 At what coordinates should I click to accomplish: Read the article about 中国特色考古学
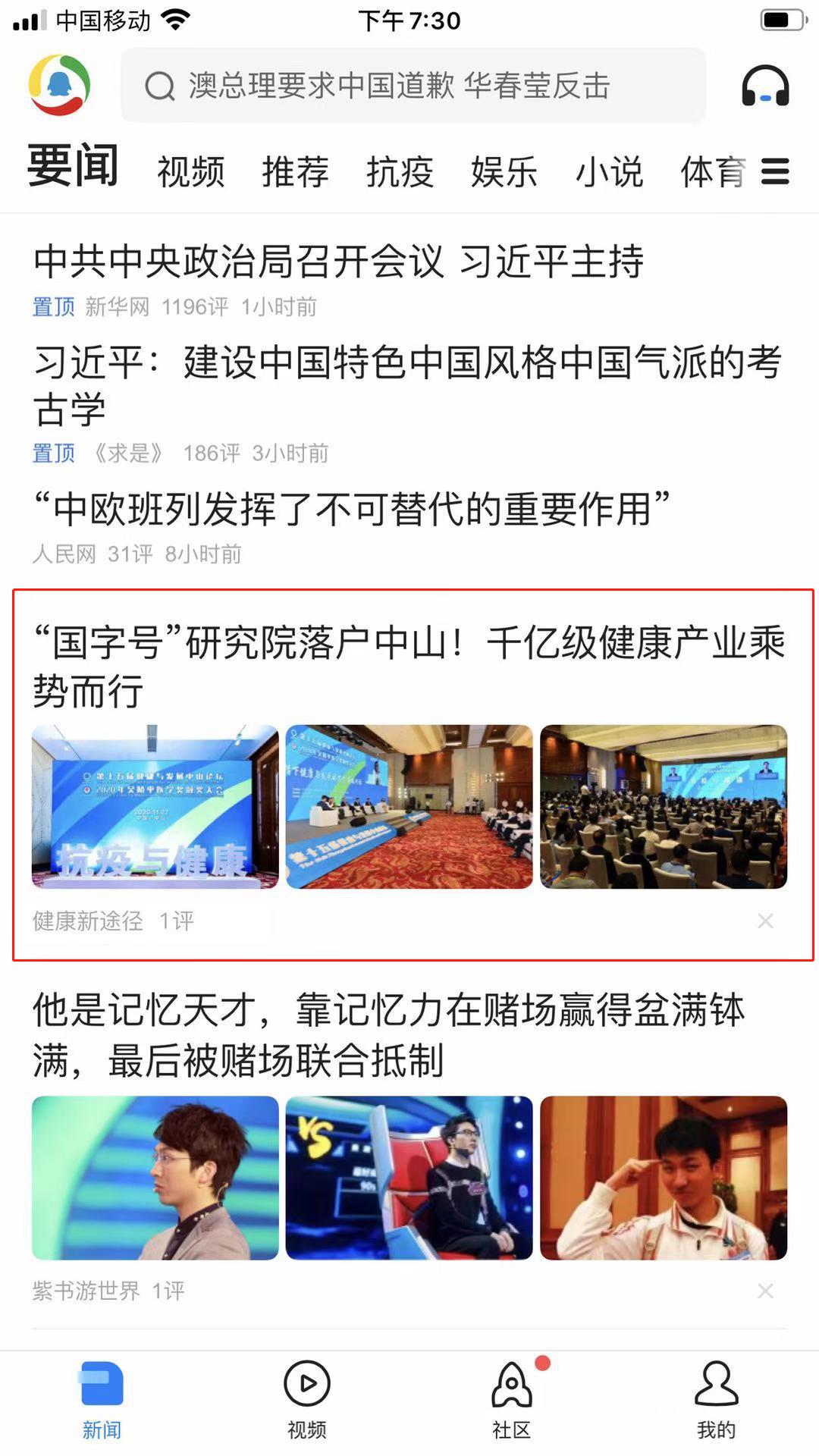(x=406, y=385)
